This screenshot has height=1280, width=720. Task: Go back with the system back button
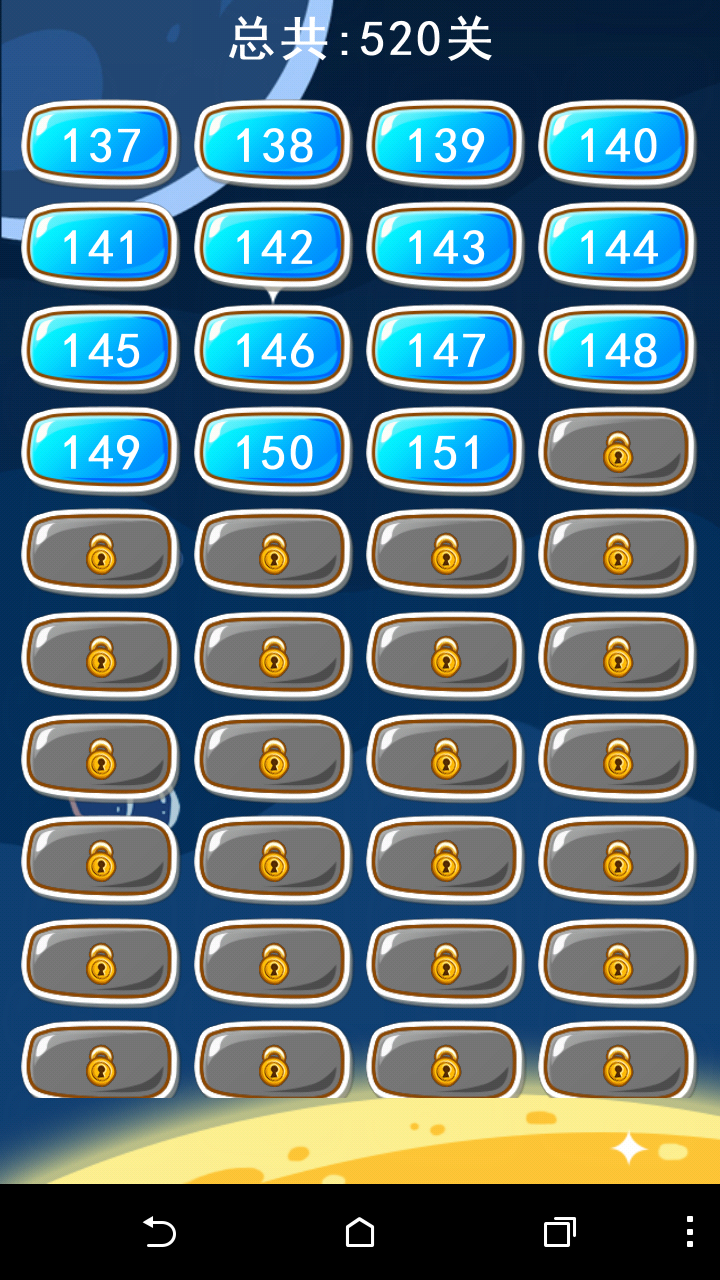click(x=160, y=1232)
